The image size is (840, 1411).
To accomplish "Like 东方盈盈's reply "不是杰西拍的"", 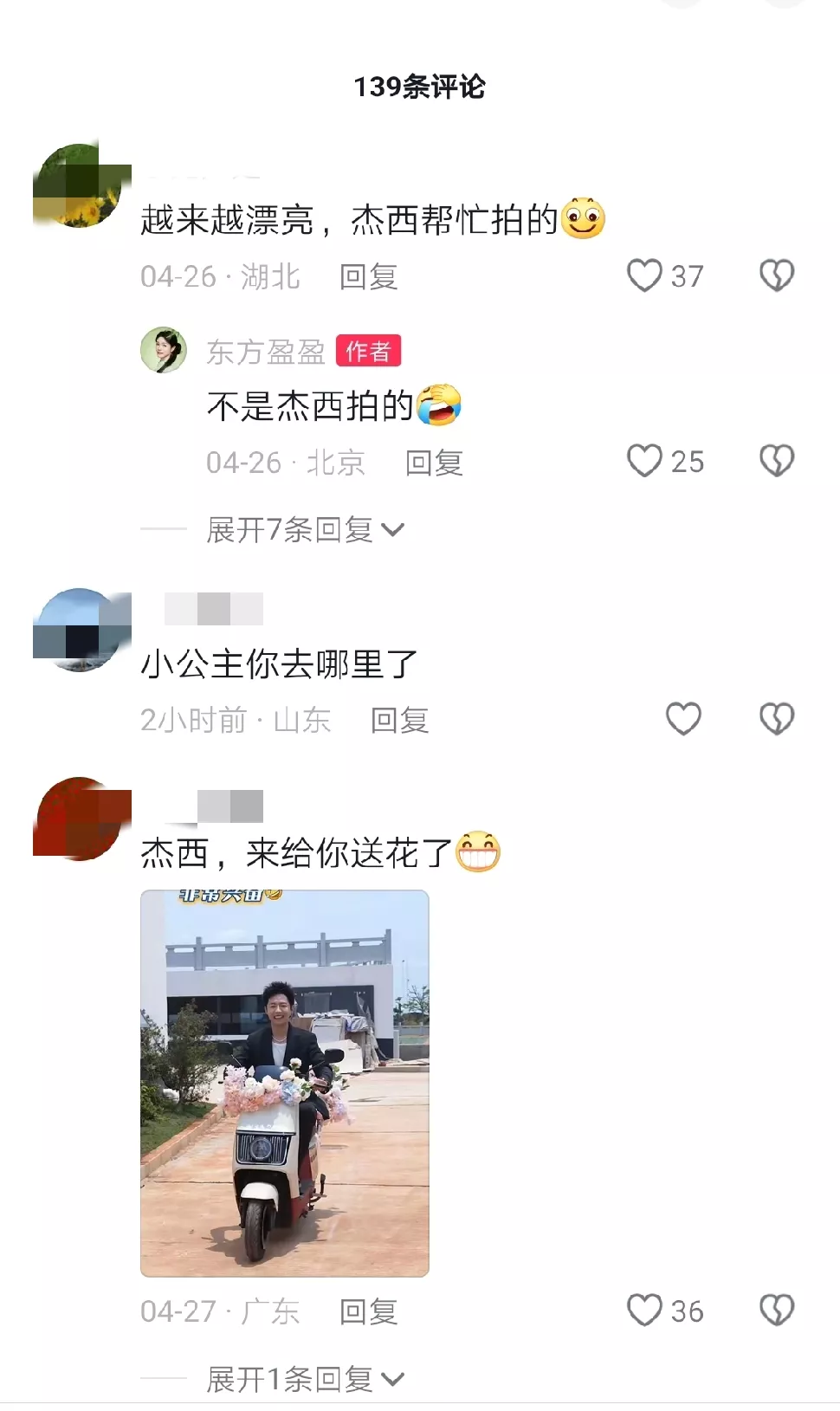I will point(644,462).
